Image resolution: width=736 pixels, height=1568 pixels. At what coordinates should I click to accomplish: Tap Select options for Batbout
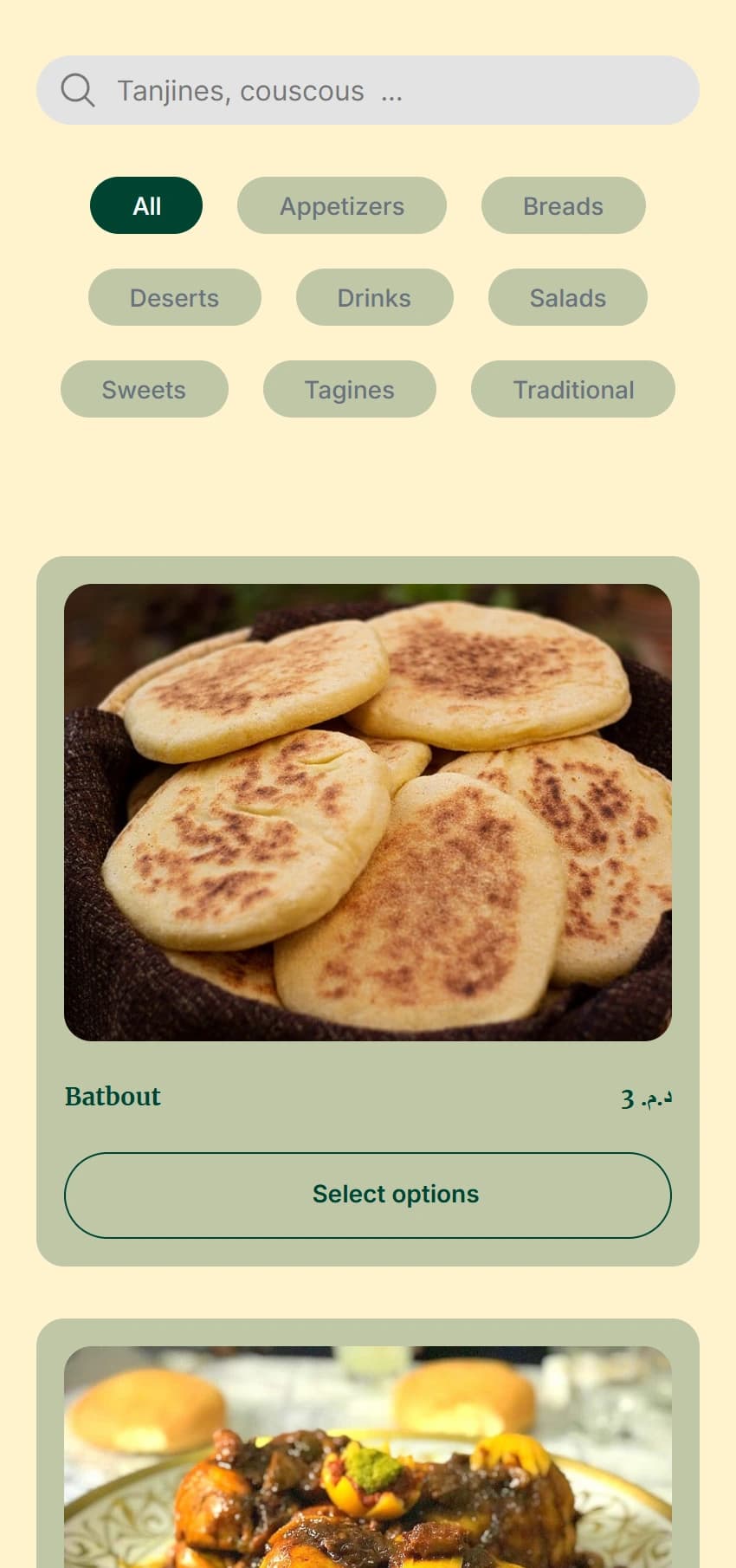click(368, 1195)
